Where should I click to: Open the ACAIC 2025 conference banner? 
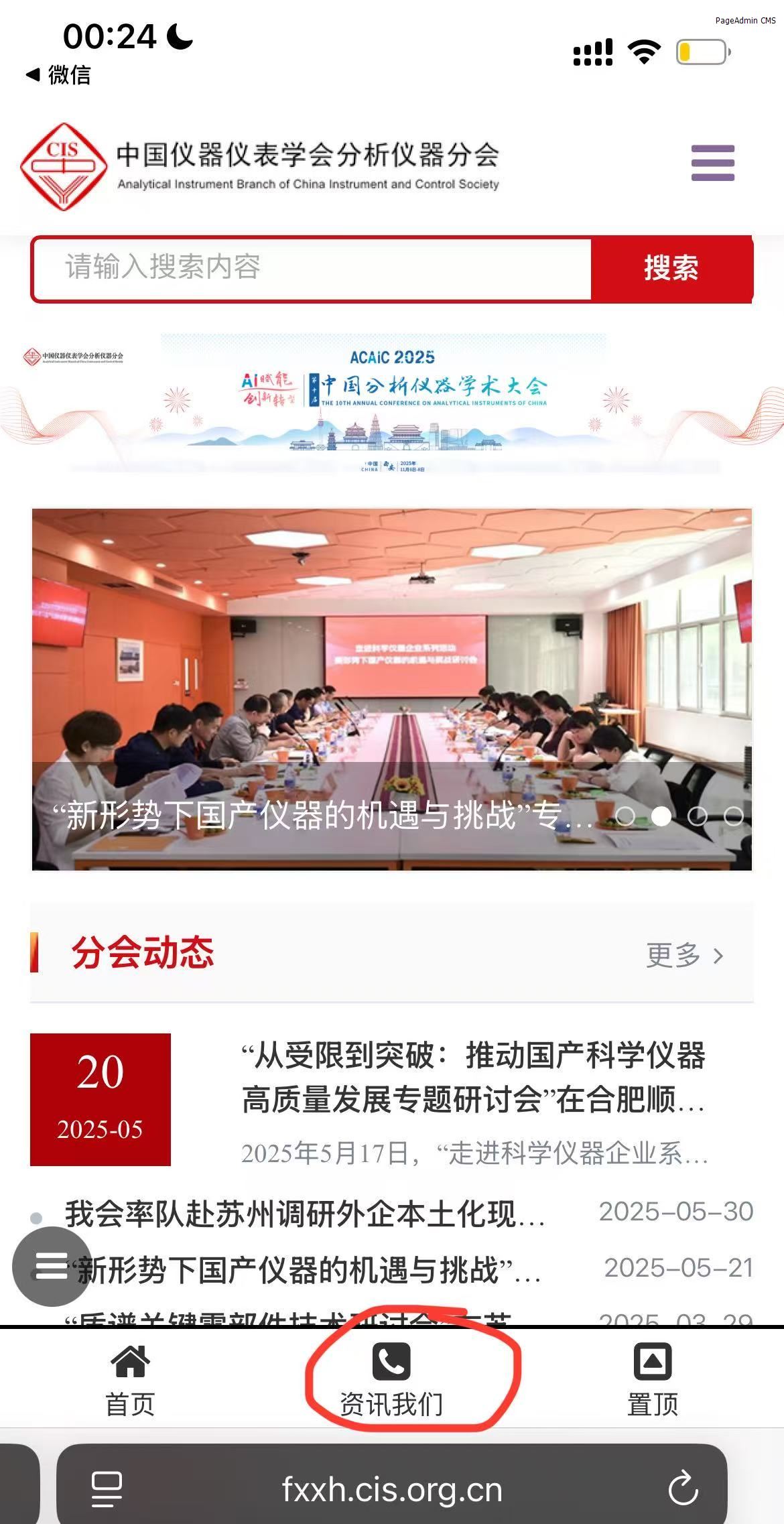point(392,402)
